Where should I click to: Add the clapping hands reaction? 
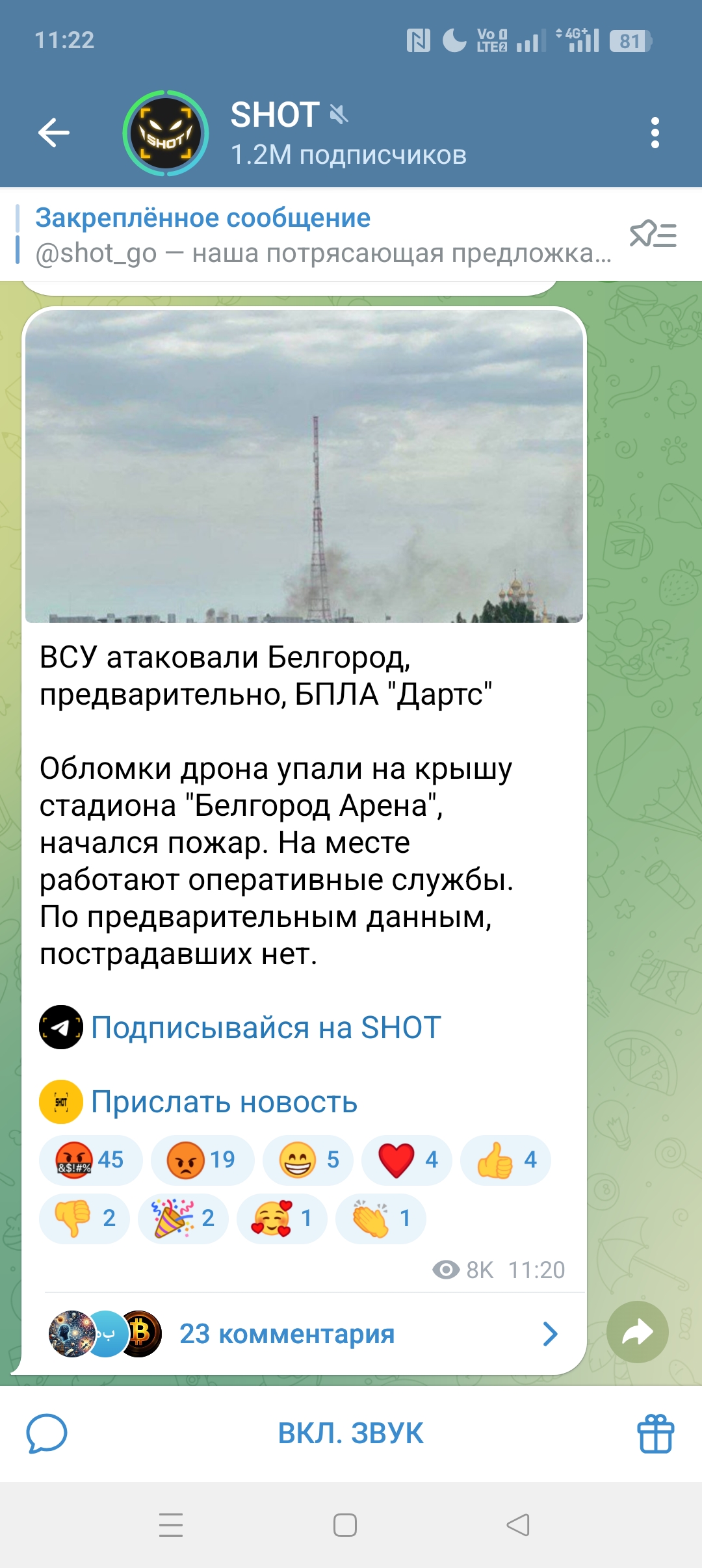tap(381, 1218)
